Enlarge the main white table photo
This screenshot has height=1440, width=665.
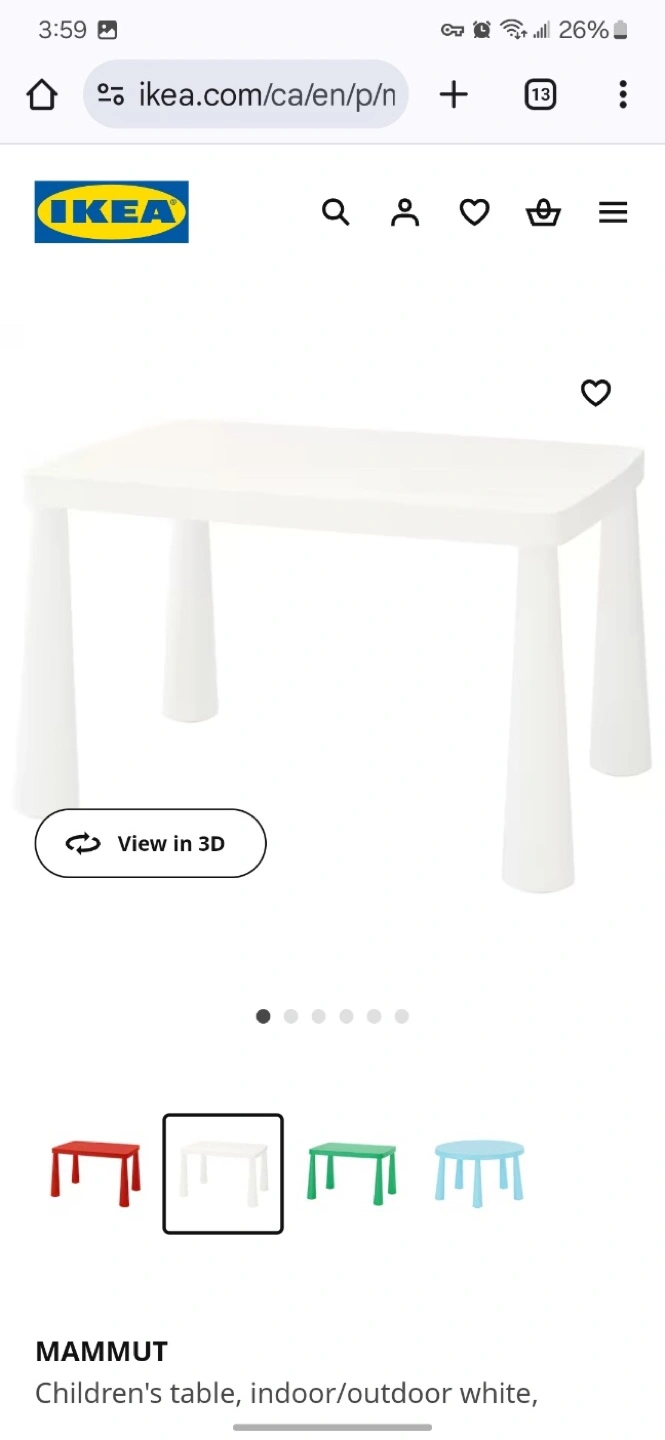[x=332, y=620]
